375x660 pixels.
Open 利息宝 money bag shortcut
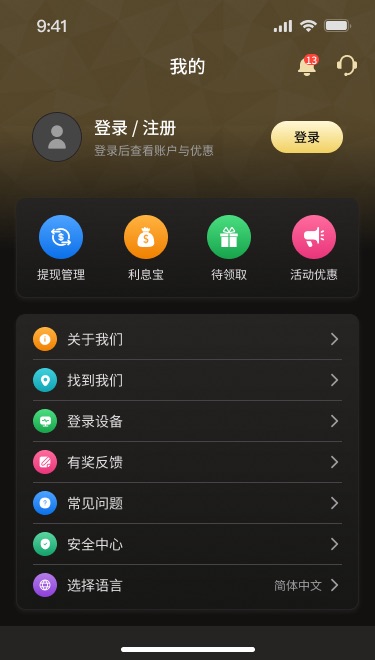pos(146,248)
